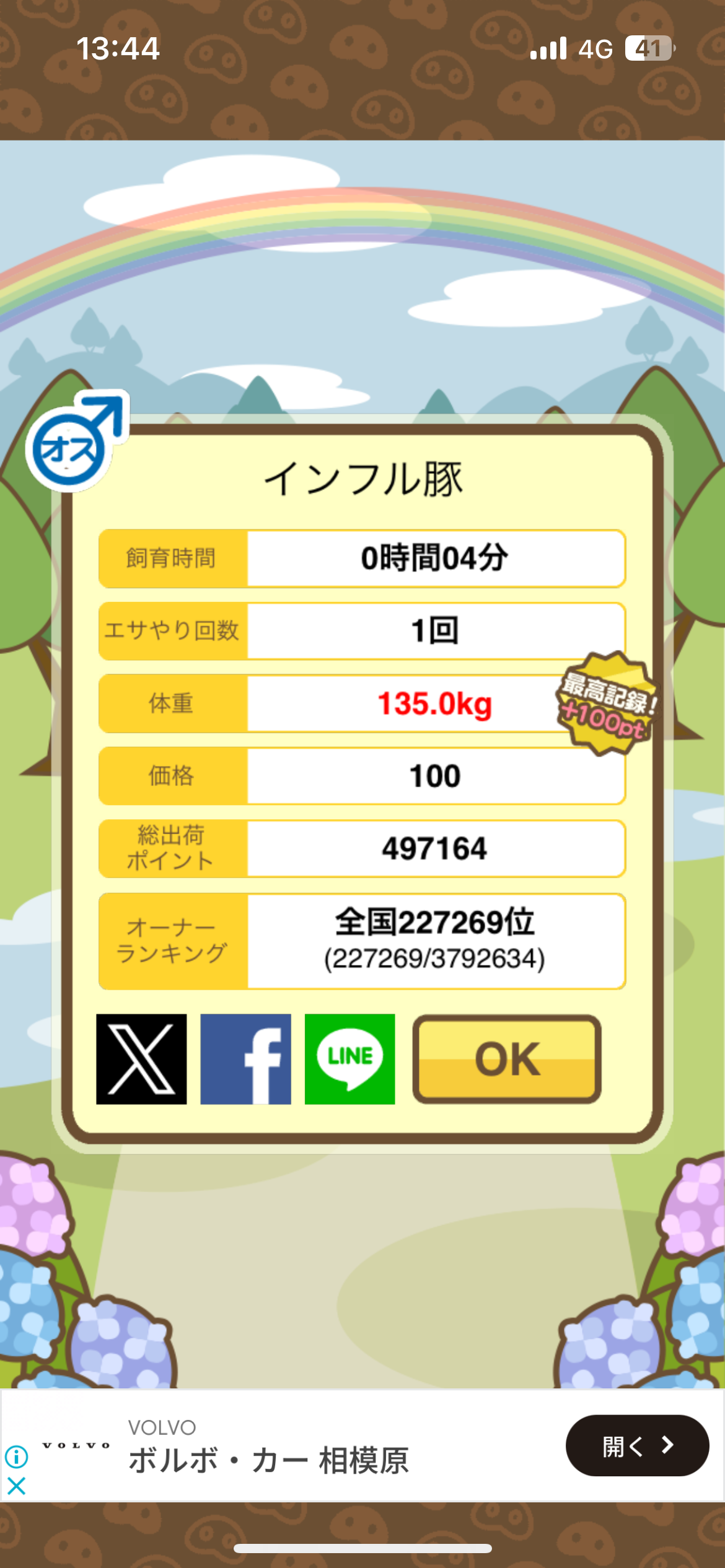This screenshot has width=725, height=1568.
Task: Send the result via LINE
Action: click(349, 1059)
